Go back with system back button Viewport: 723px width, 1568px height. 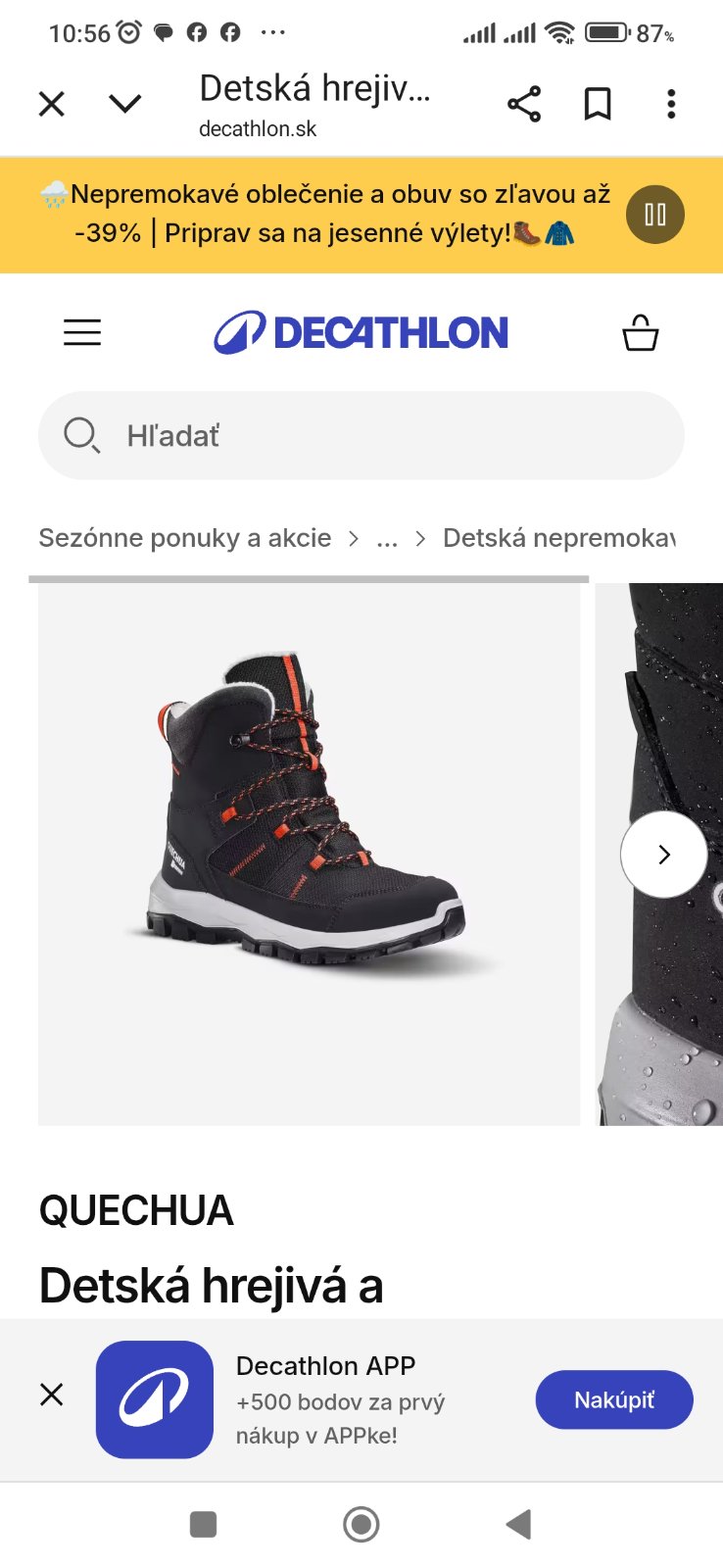518,1524
